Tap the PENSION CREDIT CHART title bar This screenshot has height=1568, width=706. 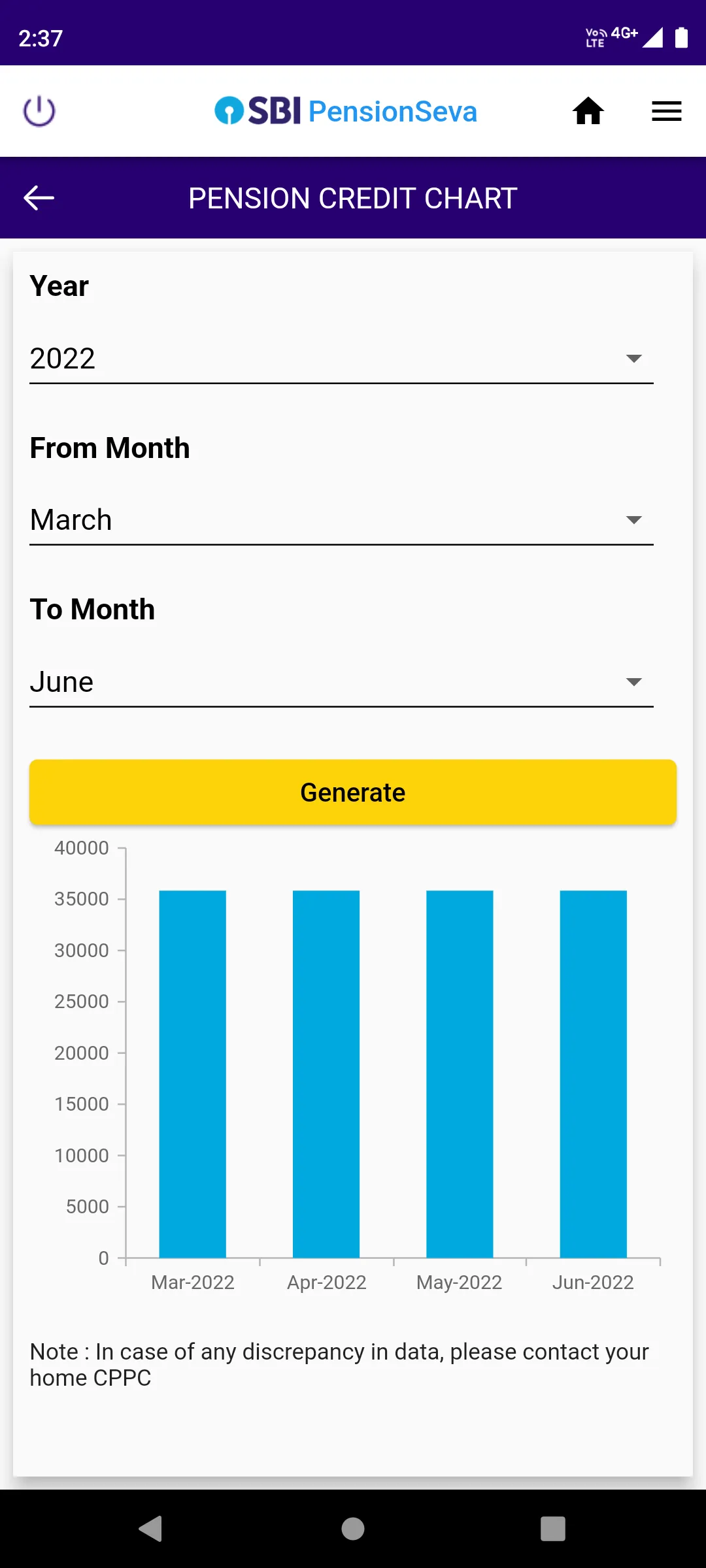352,198
